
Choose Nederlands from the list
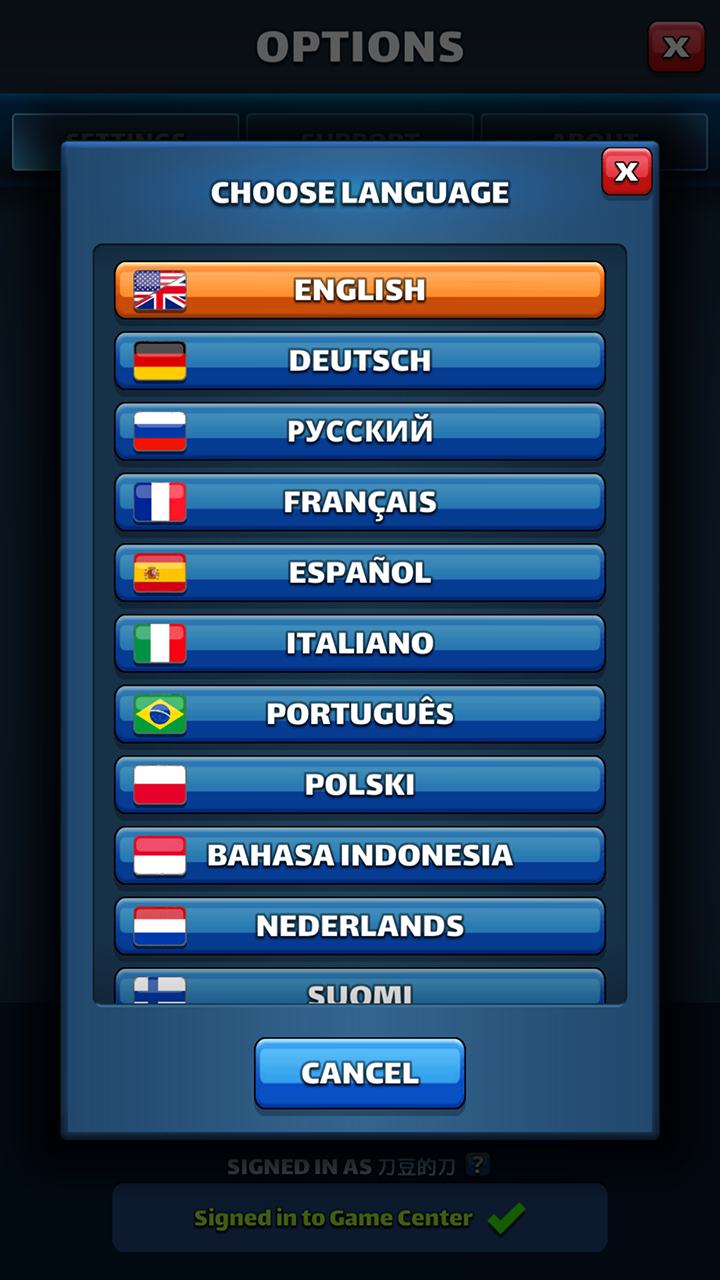(x=360, y=926)
